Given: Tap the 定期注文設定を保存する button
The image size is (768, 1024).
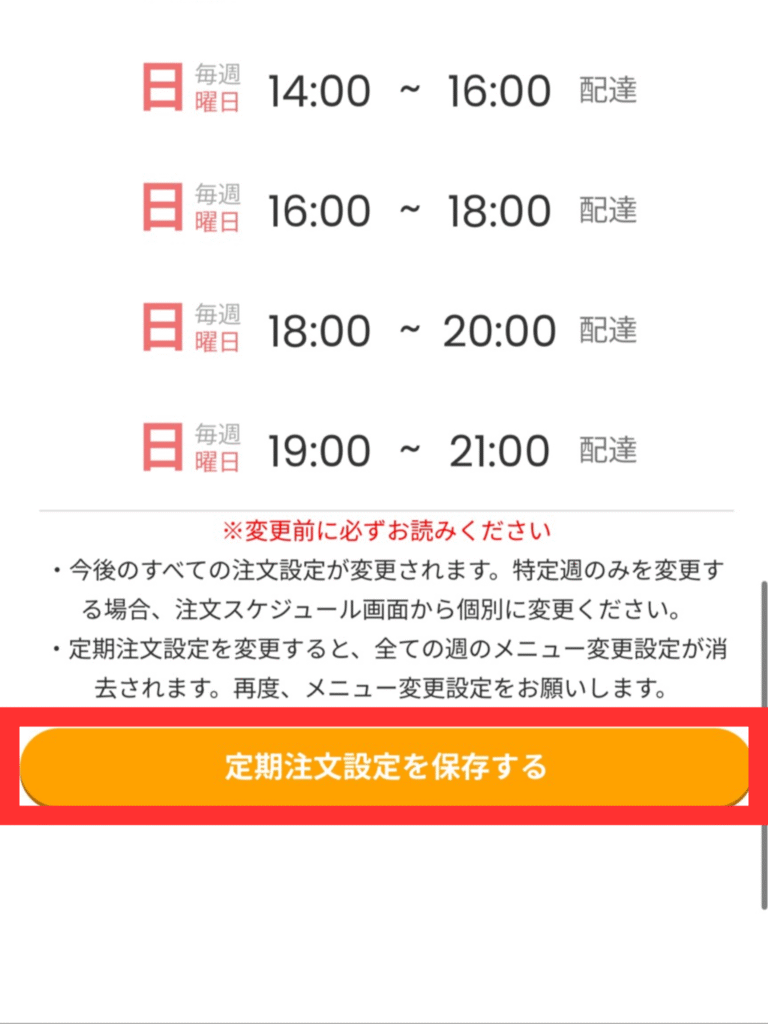Looking at the screenshot, I should click(385, 767).
